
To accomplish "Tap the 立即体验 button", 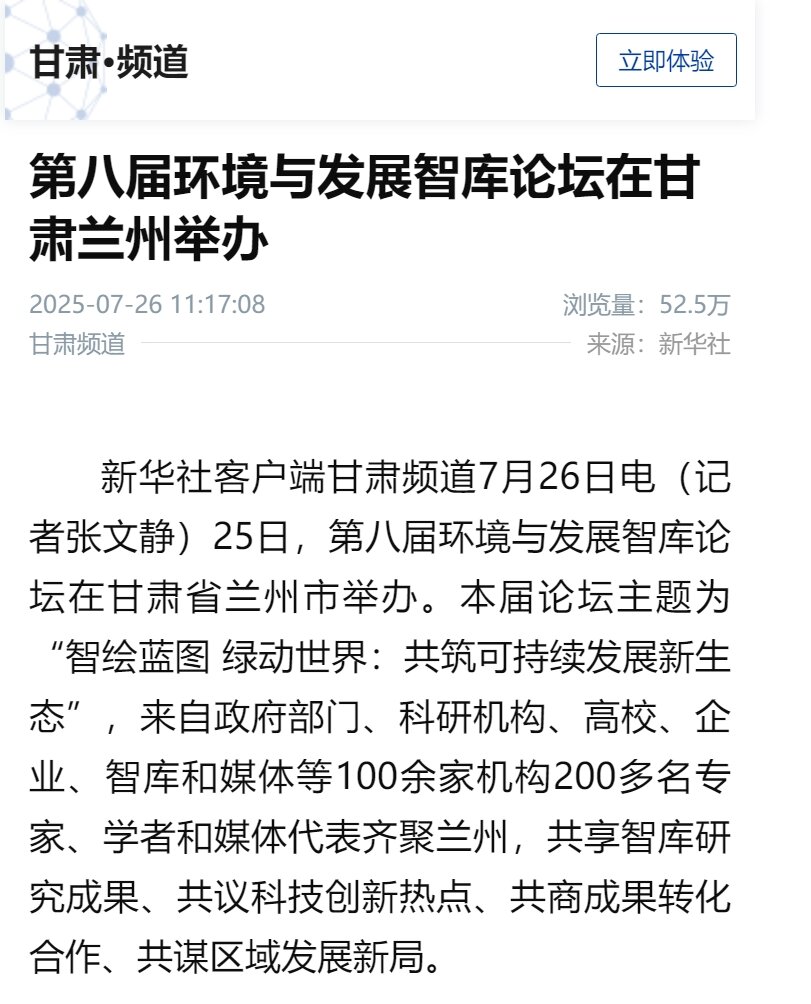I will coord(666,60).
